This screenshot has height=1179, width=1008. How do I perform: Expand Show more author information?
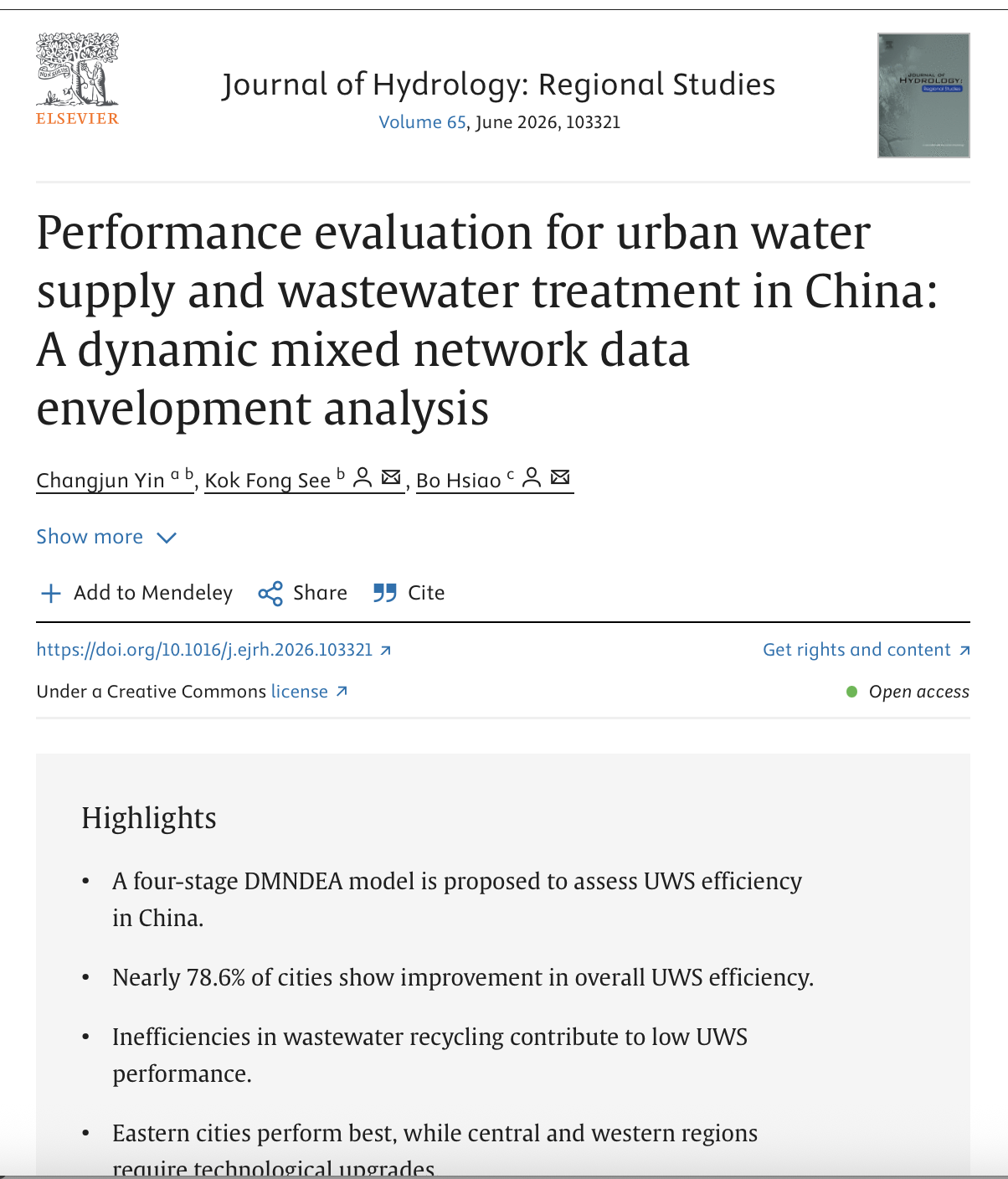[x=105, y=537]
